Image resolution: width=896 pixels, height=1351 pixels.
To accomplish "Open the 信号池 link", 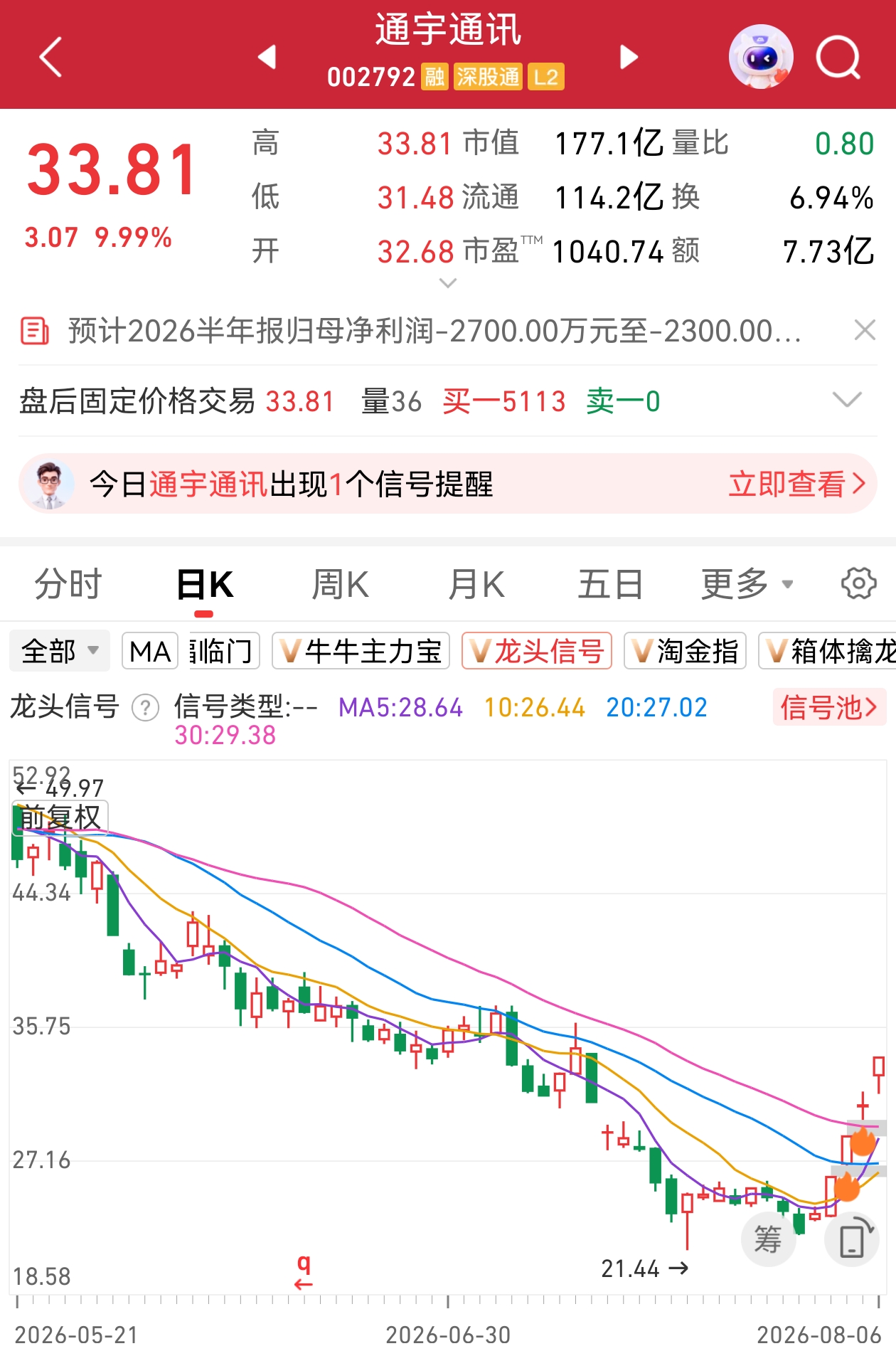I will click(829, 706).
